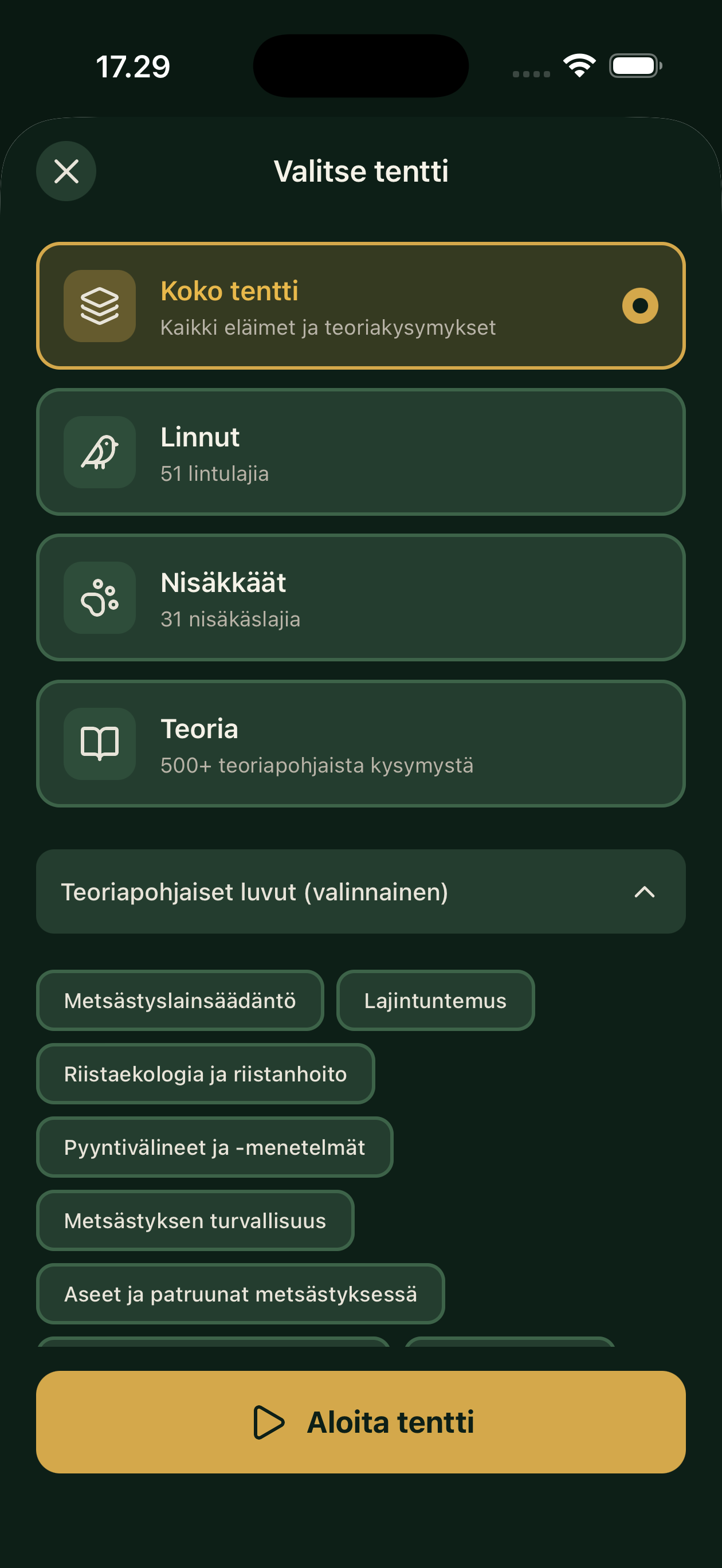Toggle the Metsästyslainsäädäntö chapter chip
Viewport: 722px width, 1568px height.
(x=181, y=1000)
